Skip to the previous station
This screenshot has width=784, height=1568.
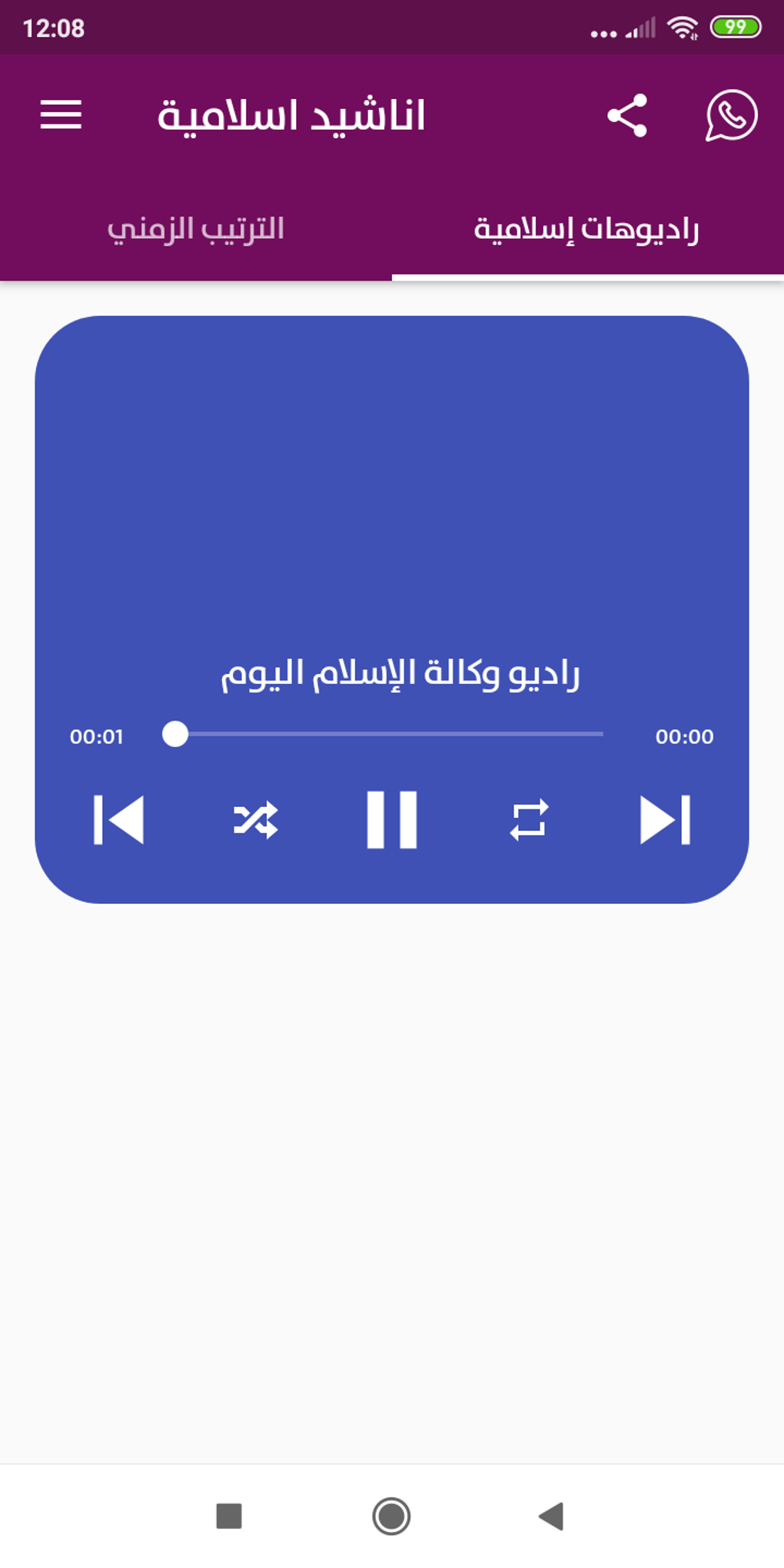(x=118, y=820)
